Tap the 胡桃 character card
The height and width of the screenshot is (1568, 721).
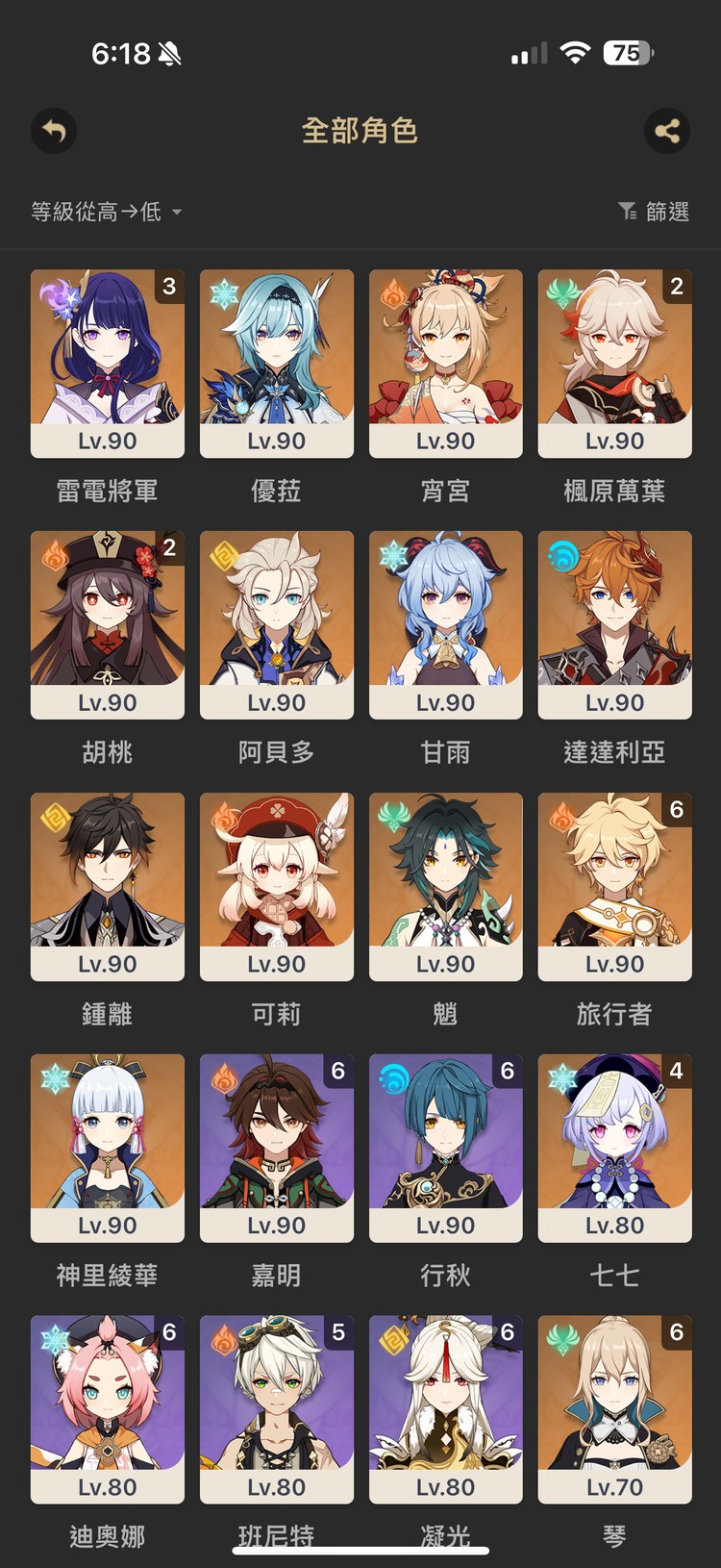tap(108, 624)
